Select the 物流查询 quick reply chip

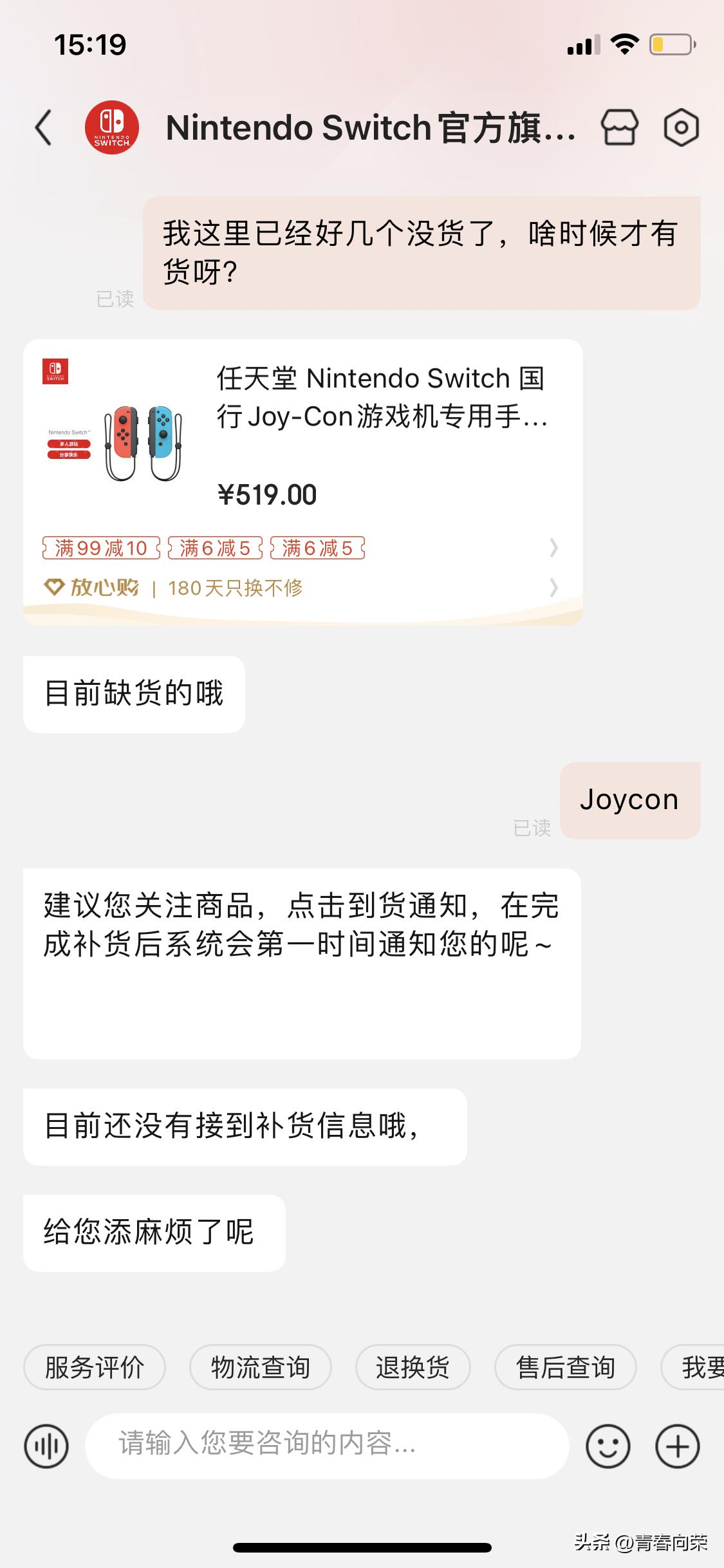(259, 1368)
